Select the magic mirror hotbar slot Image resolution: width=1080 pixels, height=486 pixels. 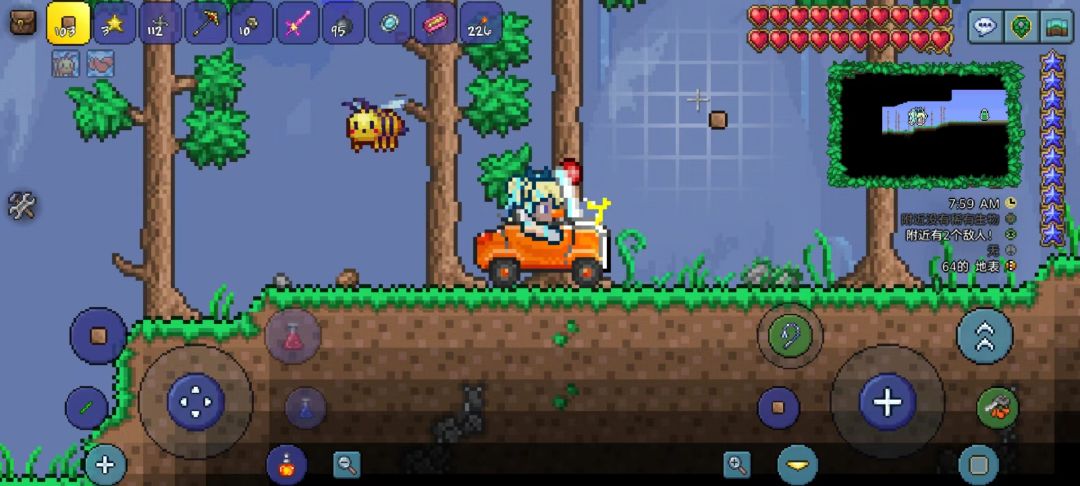[389, 23]
